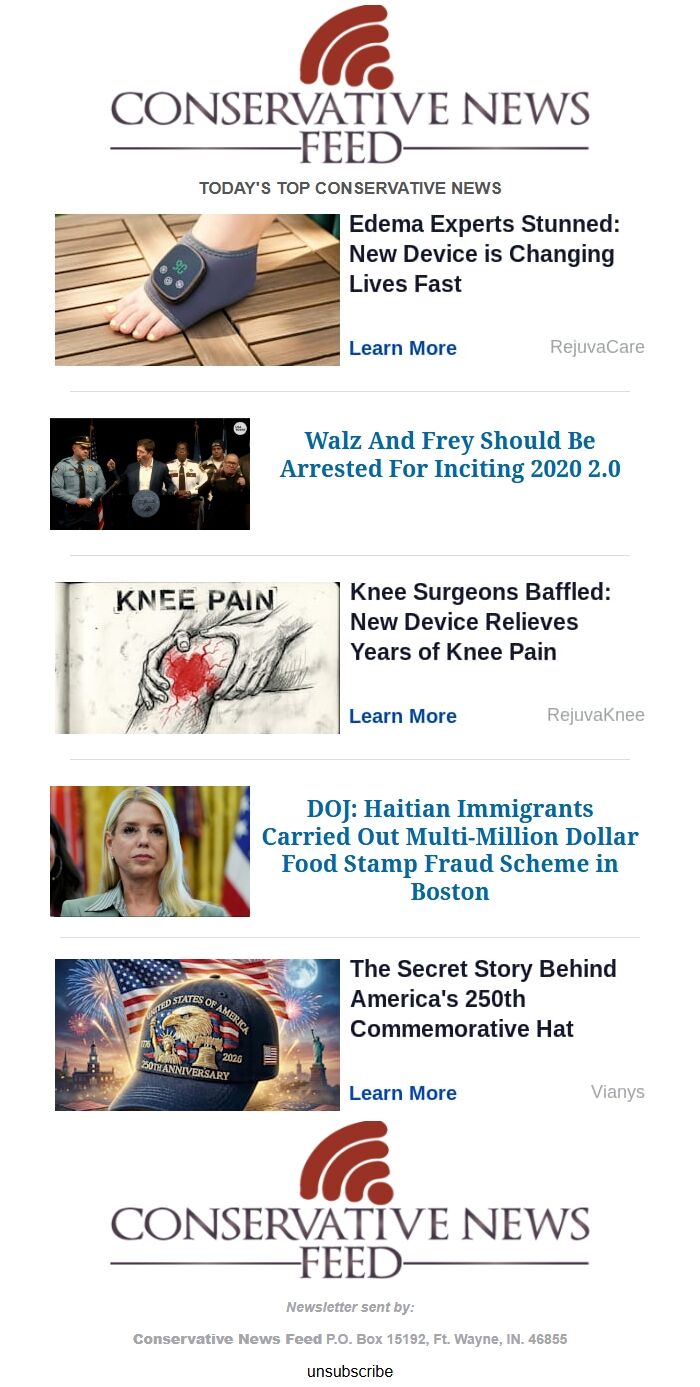
Task: Unsubscribe from this newsletter
Action: pyautogui.click(x=350, y=1371)
